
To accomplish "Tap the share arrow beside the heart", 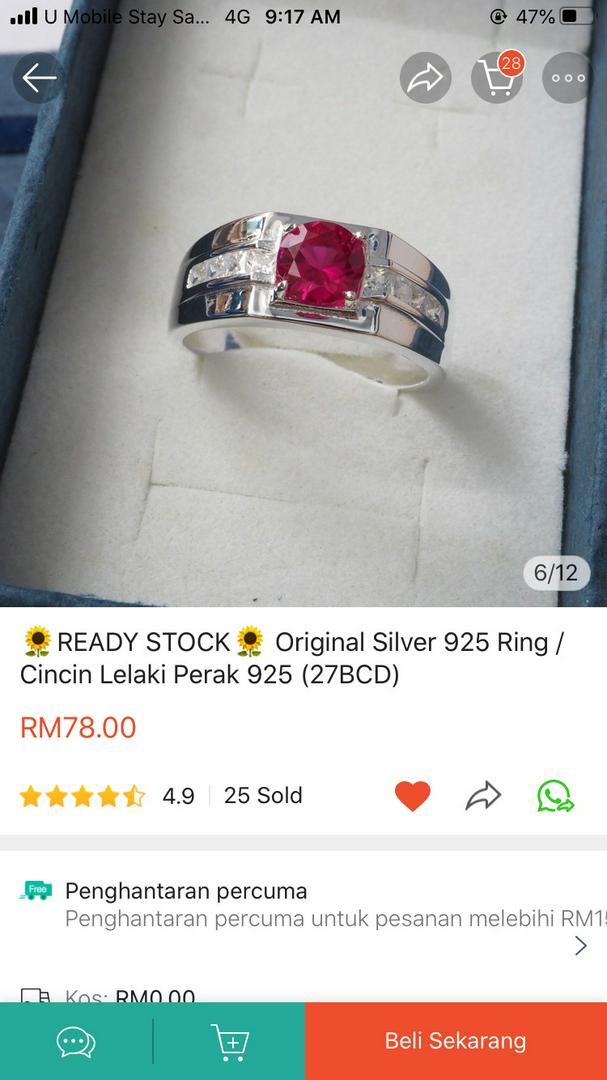I will point(483,796).
